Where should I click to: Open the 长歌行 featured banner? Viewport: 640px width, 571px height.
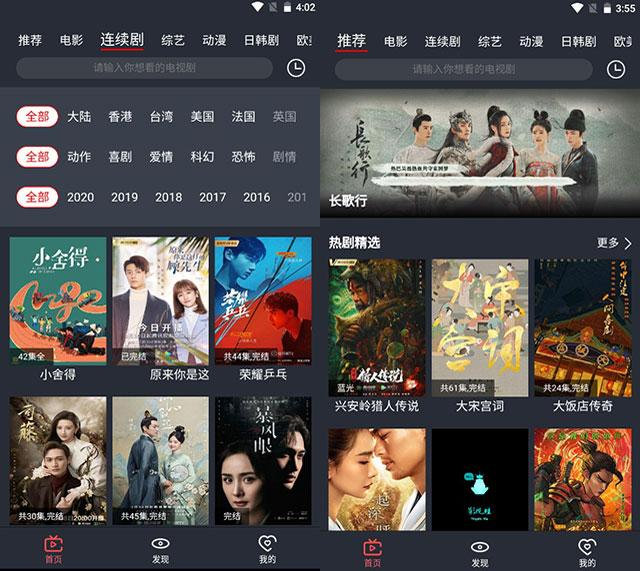(479, 152)
